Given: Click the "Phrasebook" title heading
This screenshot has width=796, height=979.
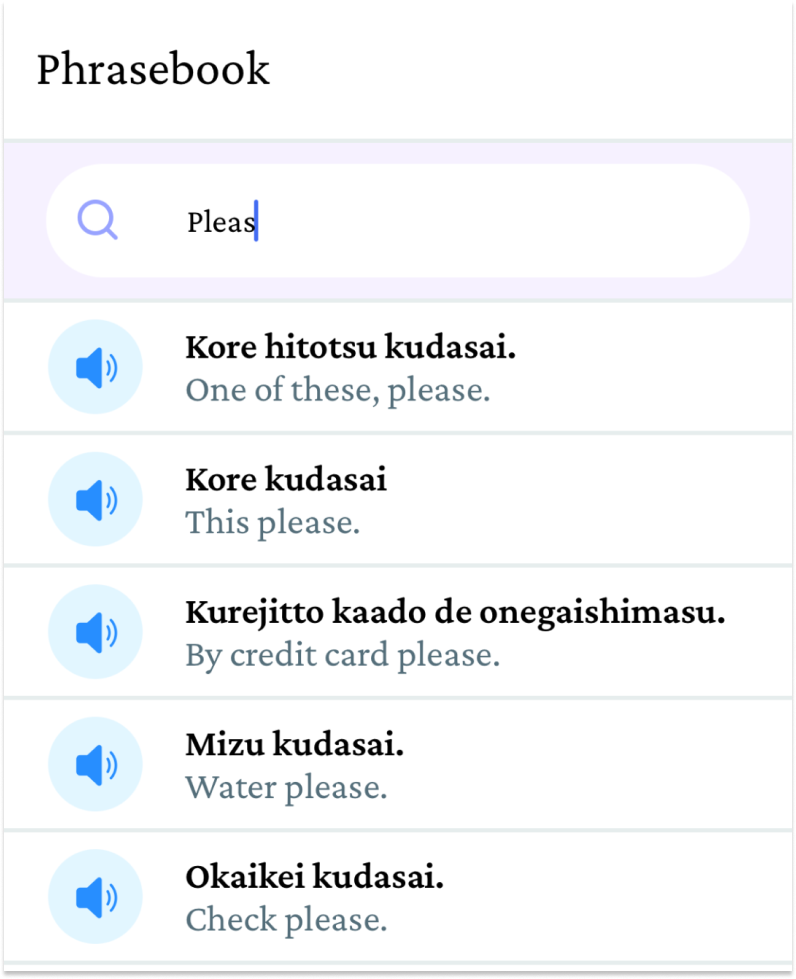Looking at the screenshot, I should pyautogui.click(x=153, y=69).
